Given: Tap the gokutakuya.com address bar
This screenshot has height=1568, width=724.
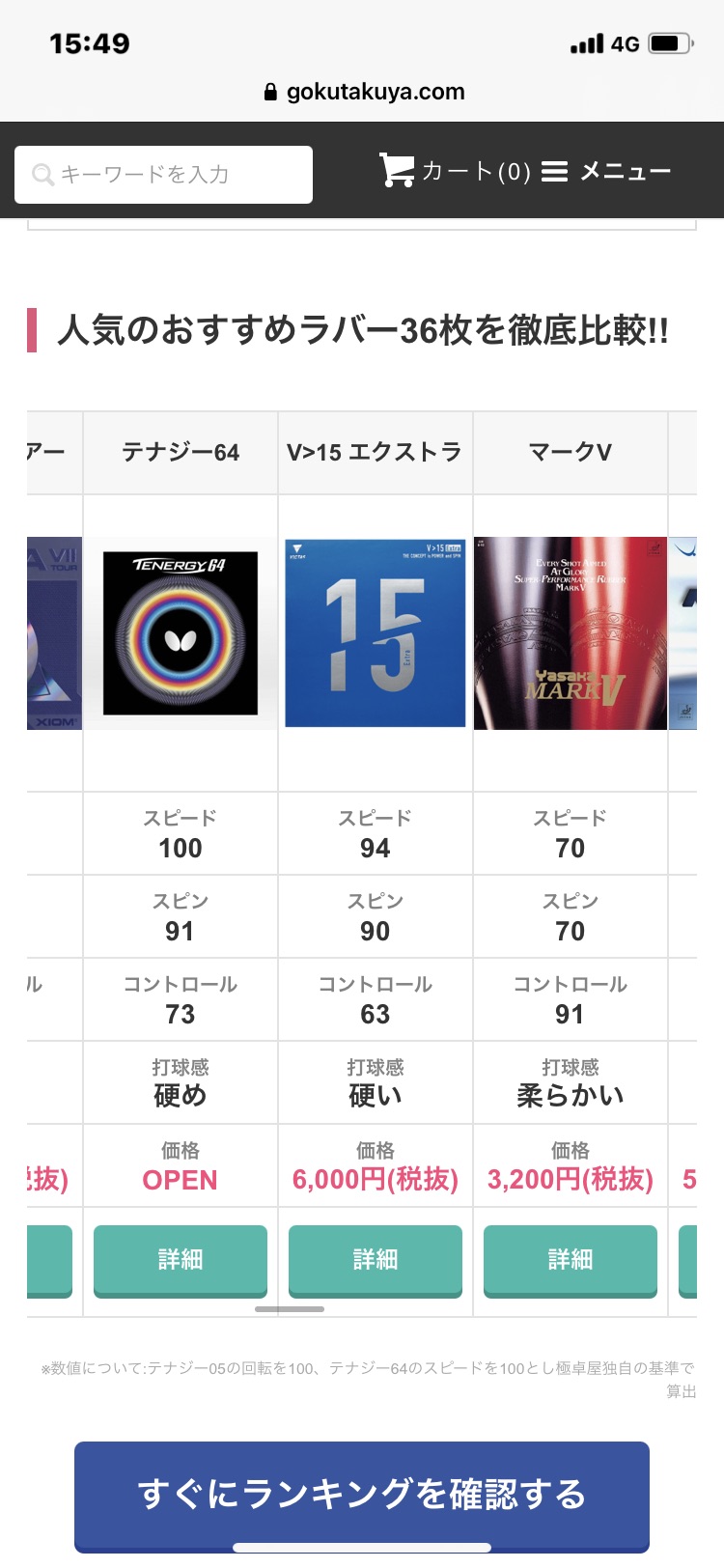Looking at the screenshot, I should 364,92.
